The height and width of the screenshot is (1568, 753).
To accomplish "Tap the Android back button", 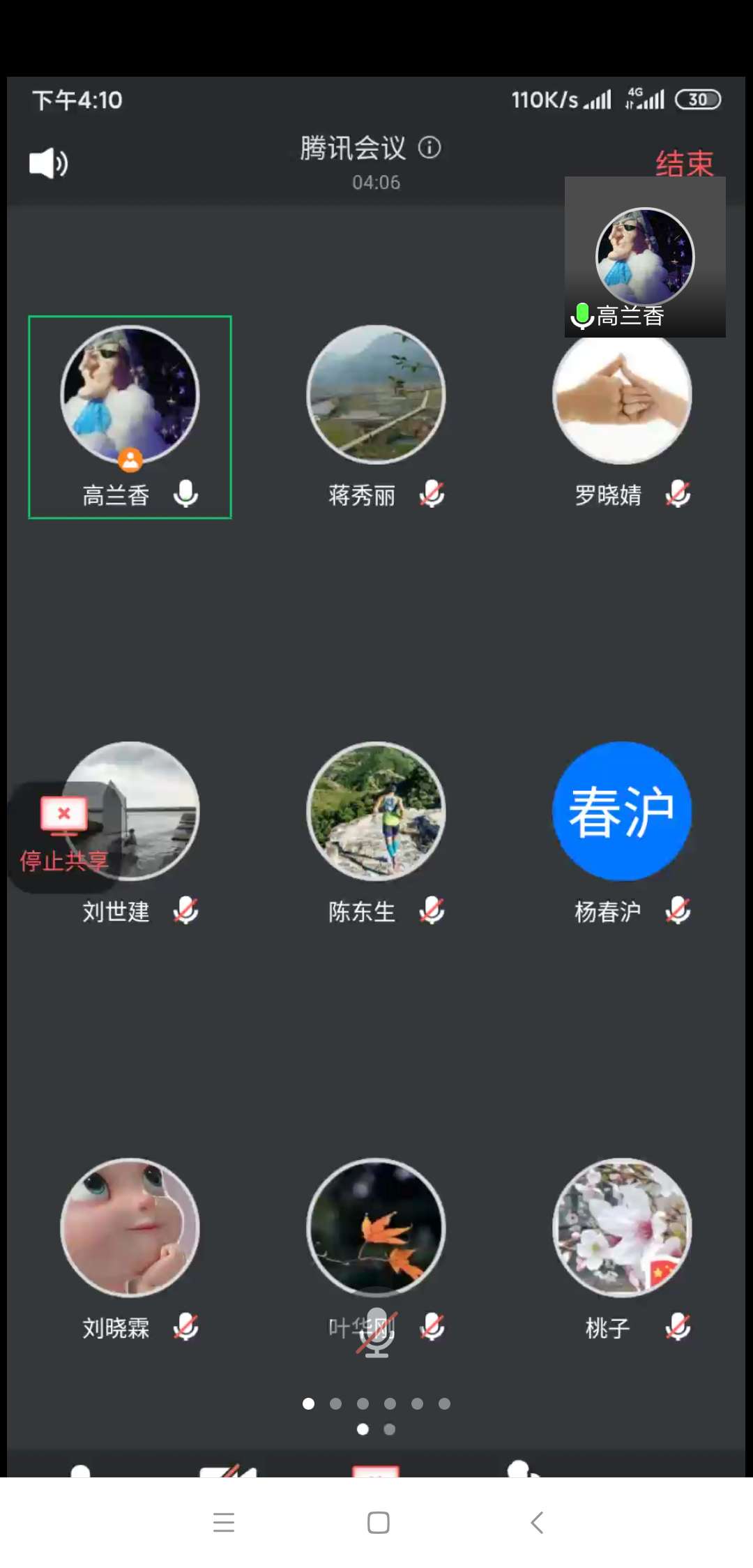I will [537, 1523].
